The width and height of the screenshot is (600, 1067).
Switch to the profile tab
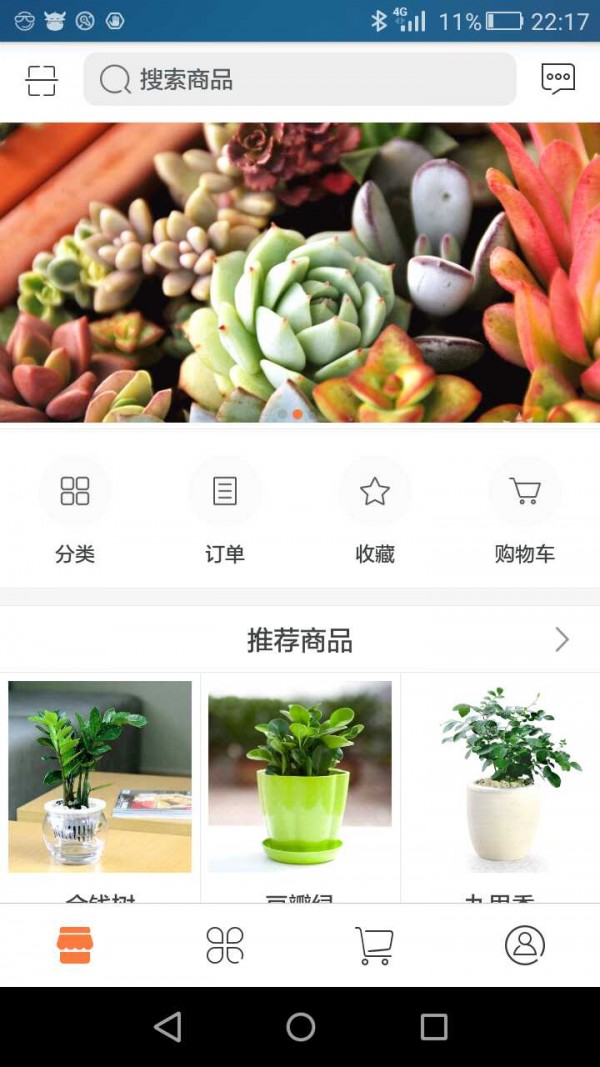[525, 945]
